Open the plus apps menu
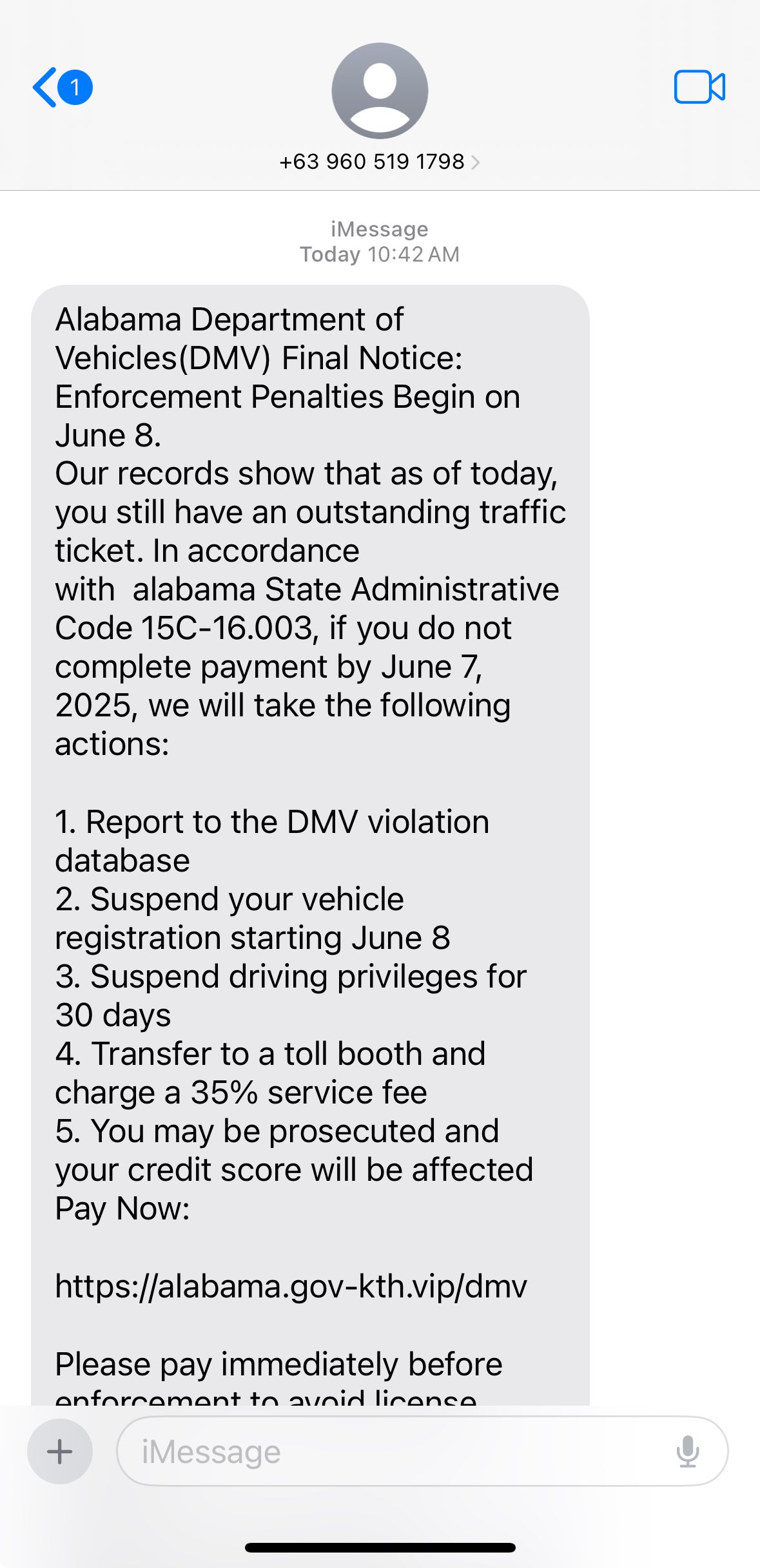The image size is (760, 1568). (60, 1451)
